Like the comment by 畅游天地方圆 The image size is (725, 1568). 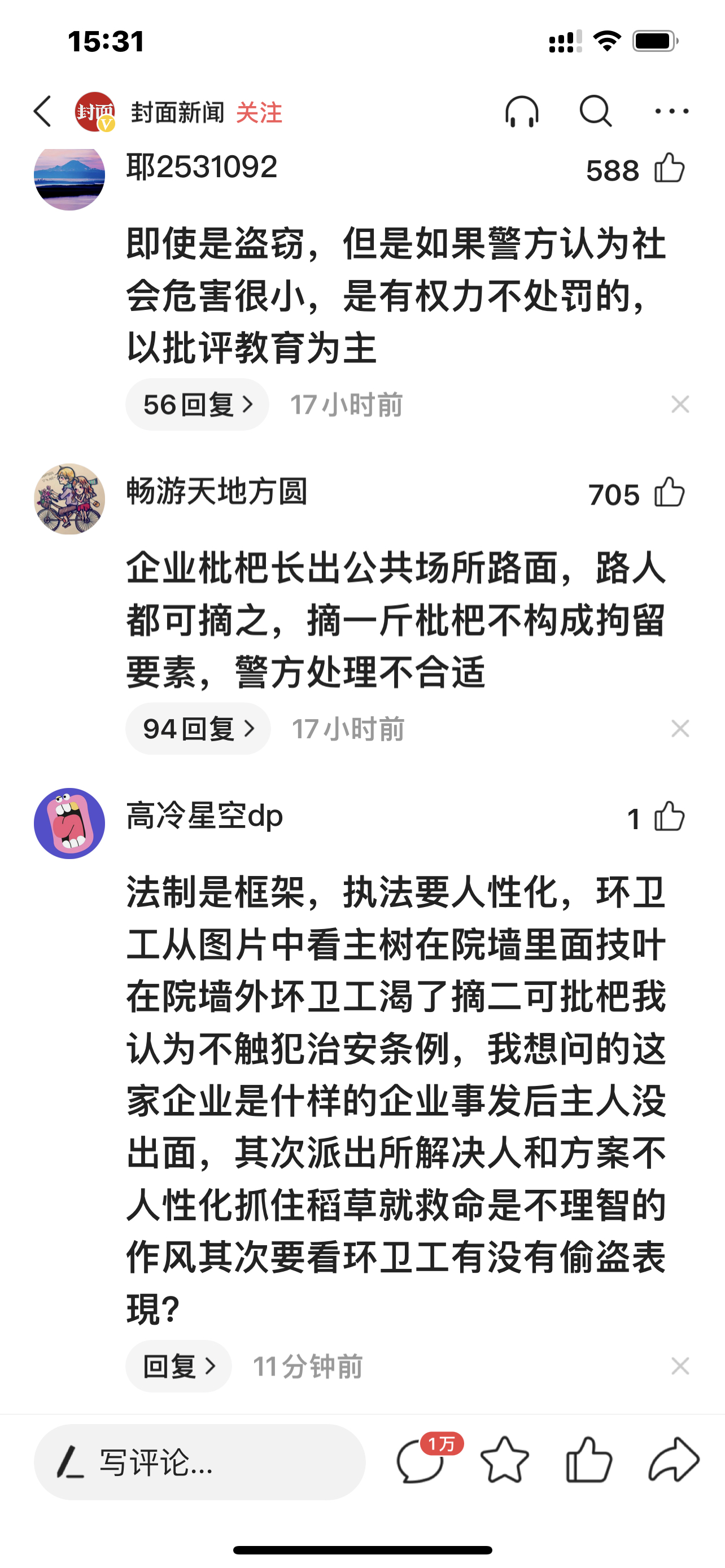coord(670,492)
